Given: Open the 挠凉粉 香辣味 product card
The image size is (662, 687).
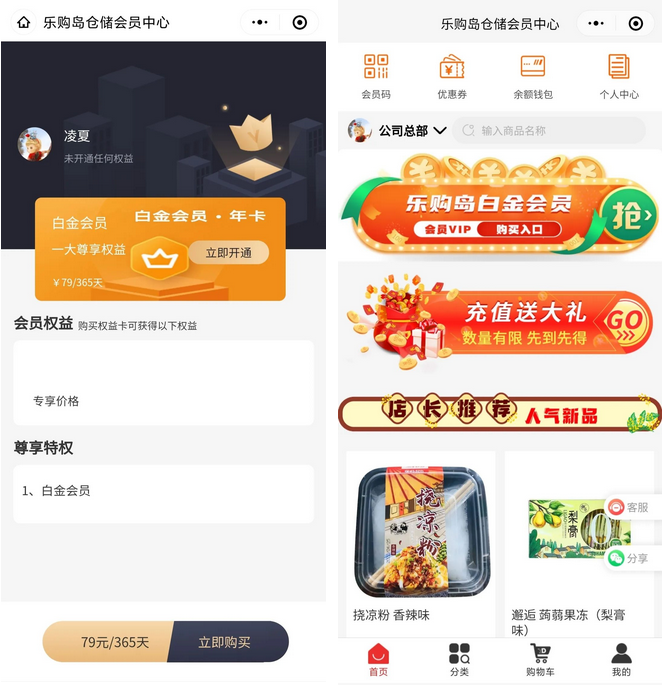Looking at the screenshot, I should click(421, 540).
